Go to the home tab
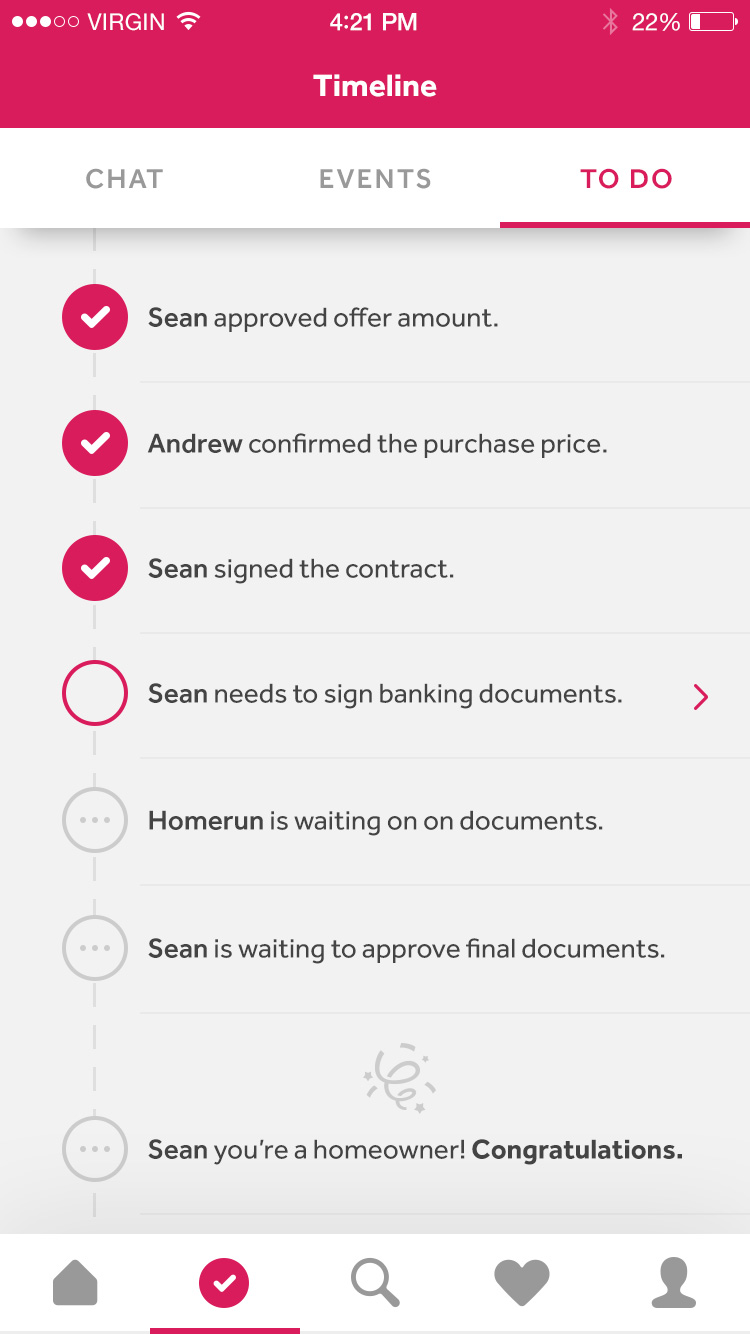 pyautogui.click(x=75, y=1282)
